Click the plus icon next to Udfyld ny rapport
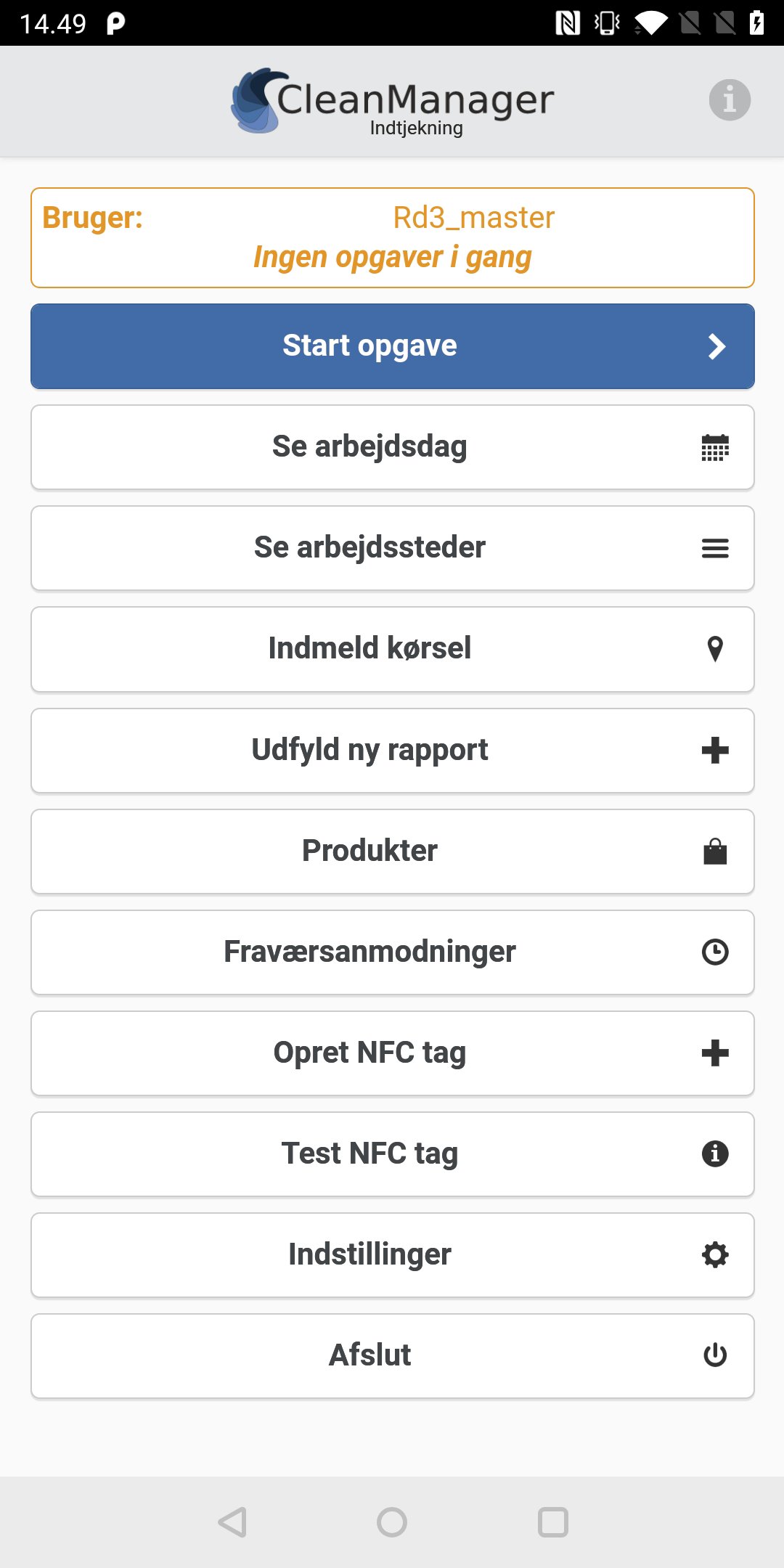 point(715,750)
